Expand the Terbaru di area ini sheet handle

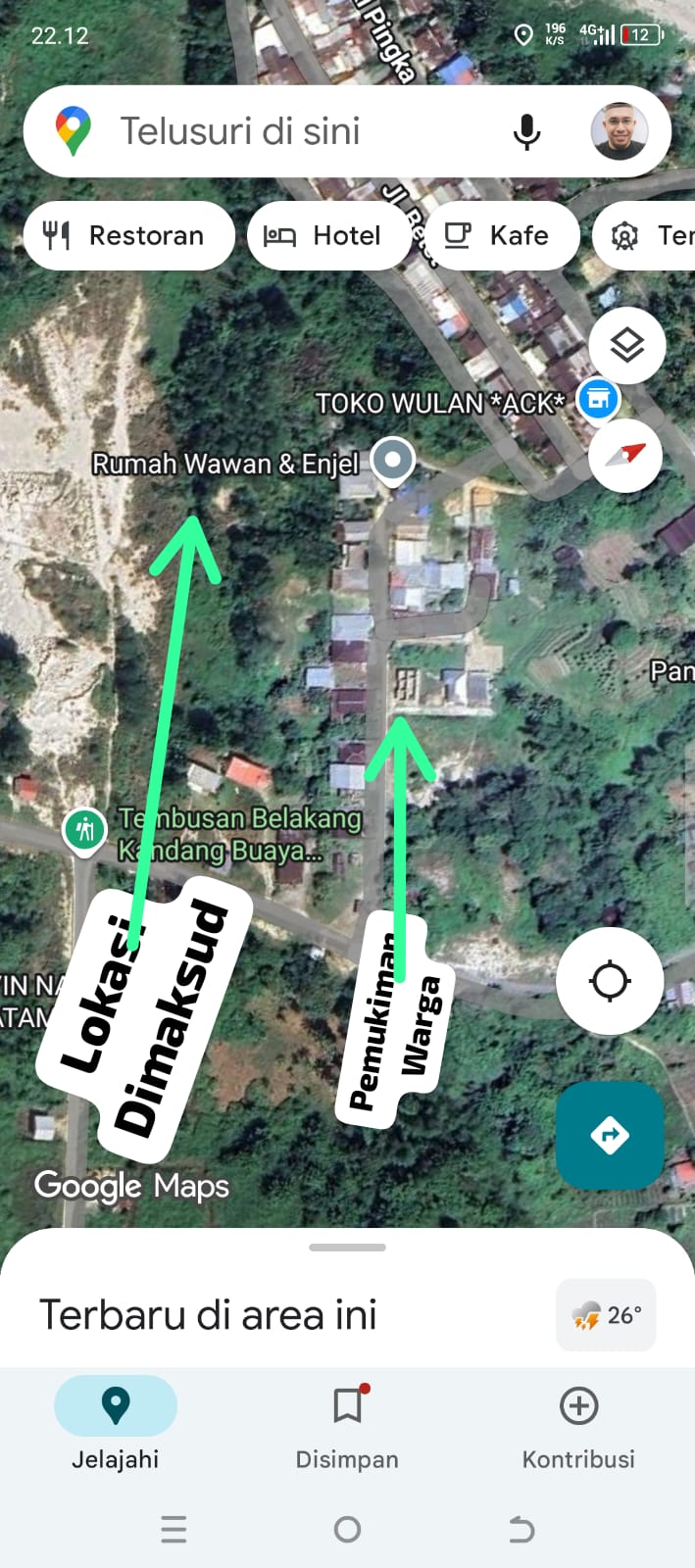pyautogui.click(x=347, y=1248)
